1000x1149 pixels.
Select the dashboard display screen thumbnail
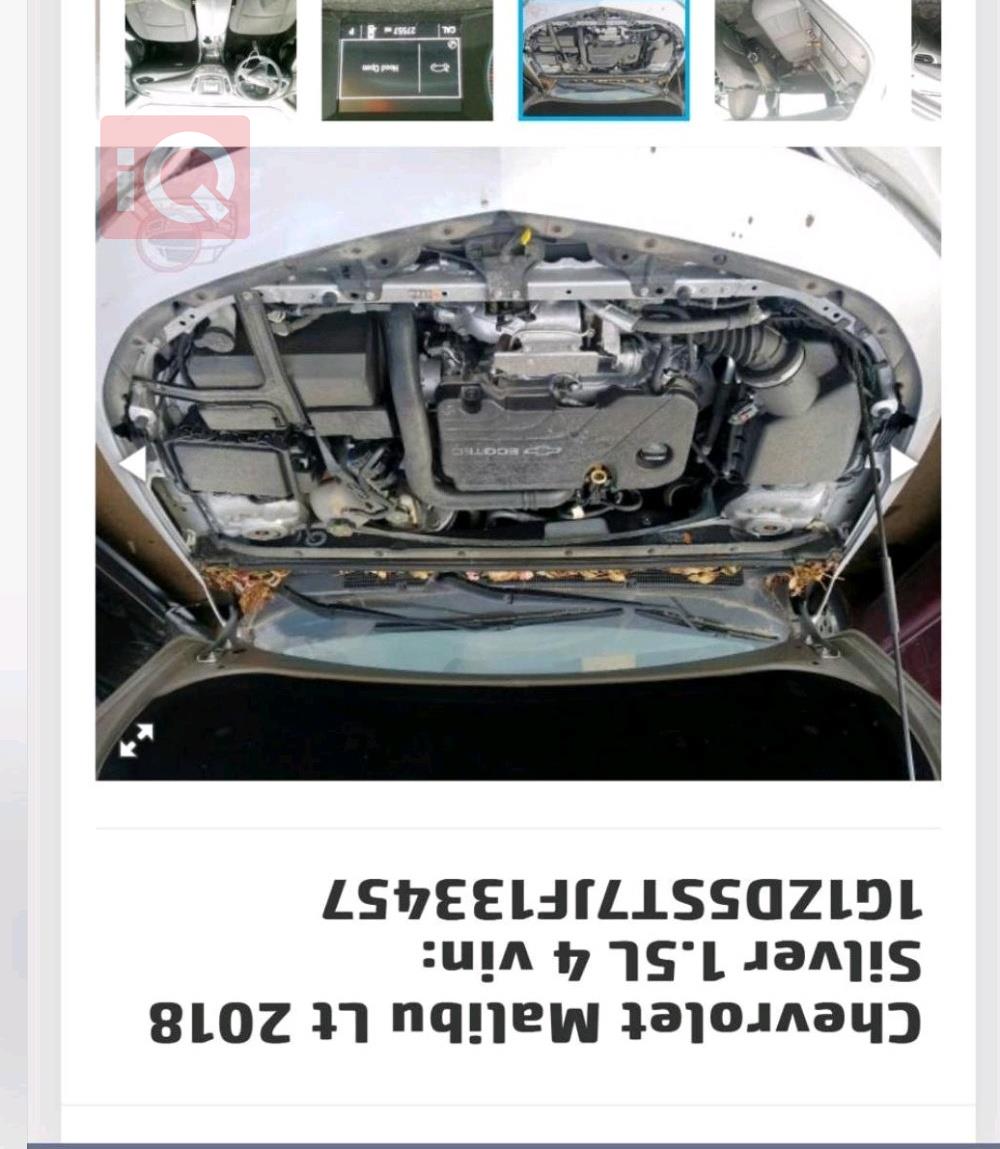407,60
